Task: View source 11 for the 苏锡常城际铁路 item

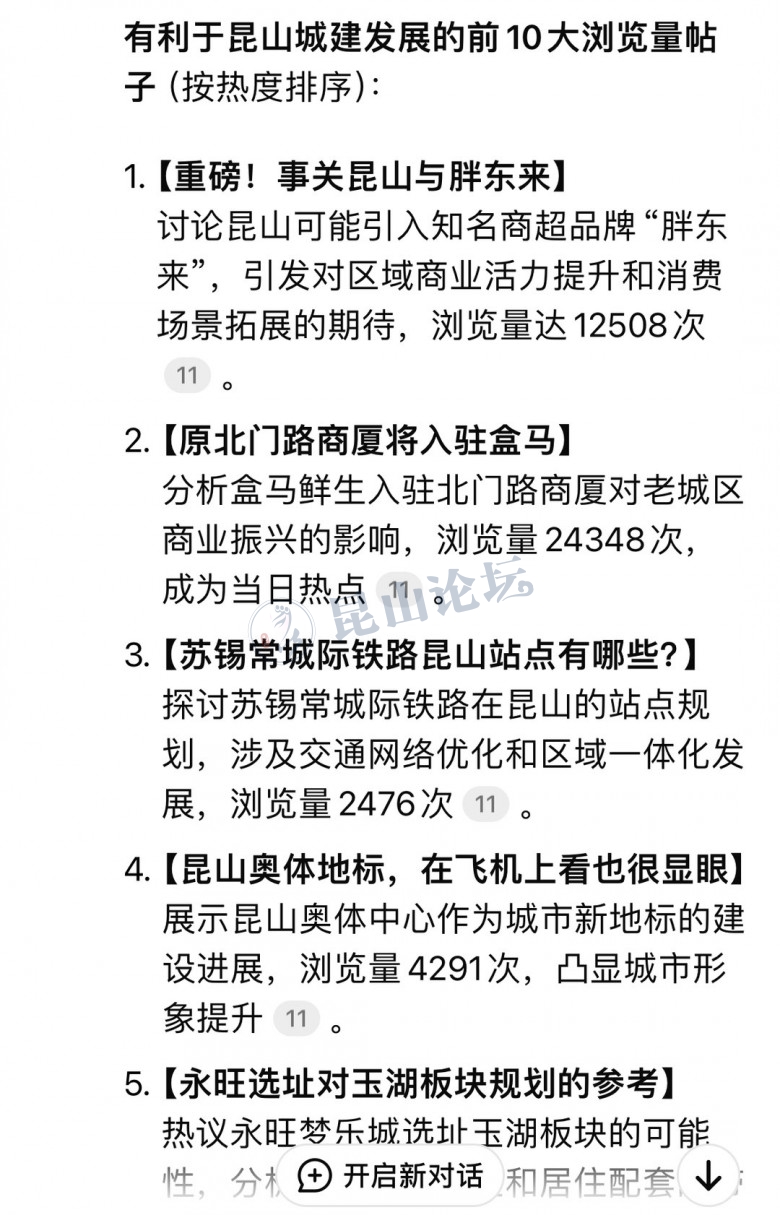Action: click(x=485, y=804)
